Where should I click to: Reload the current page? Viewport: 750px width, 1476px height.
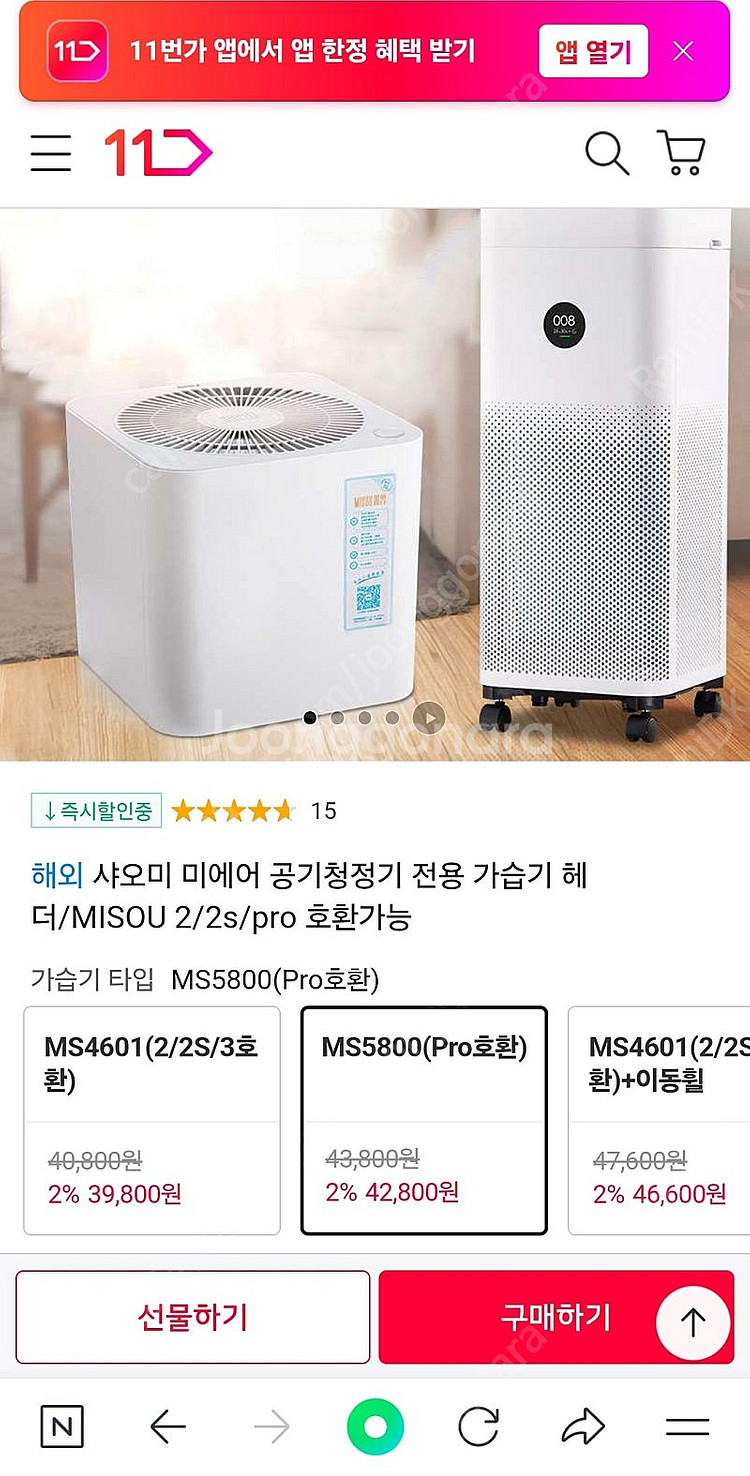coord(478,1427)
